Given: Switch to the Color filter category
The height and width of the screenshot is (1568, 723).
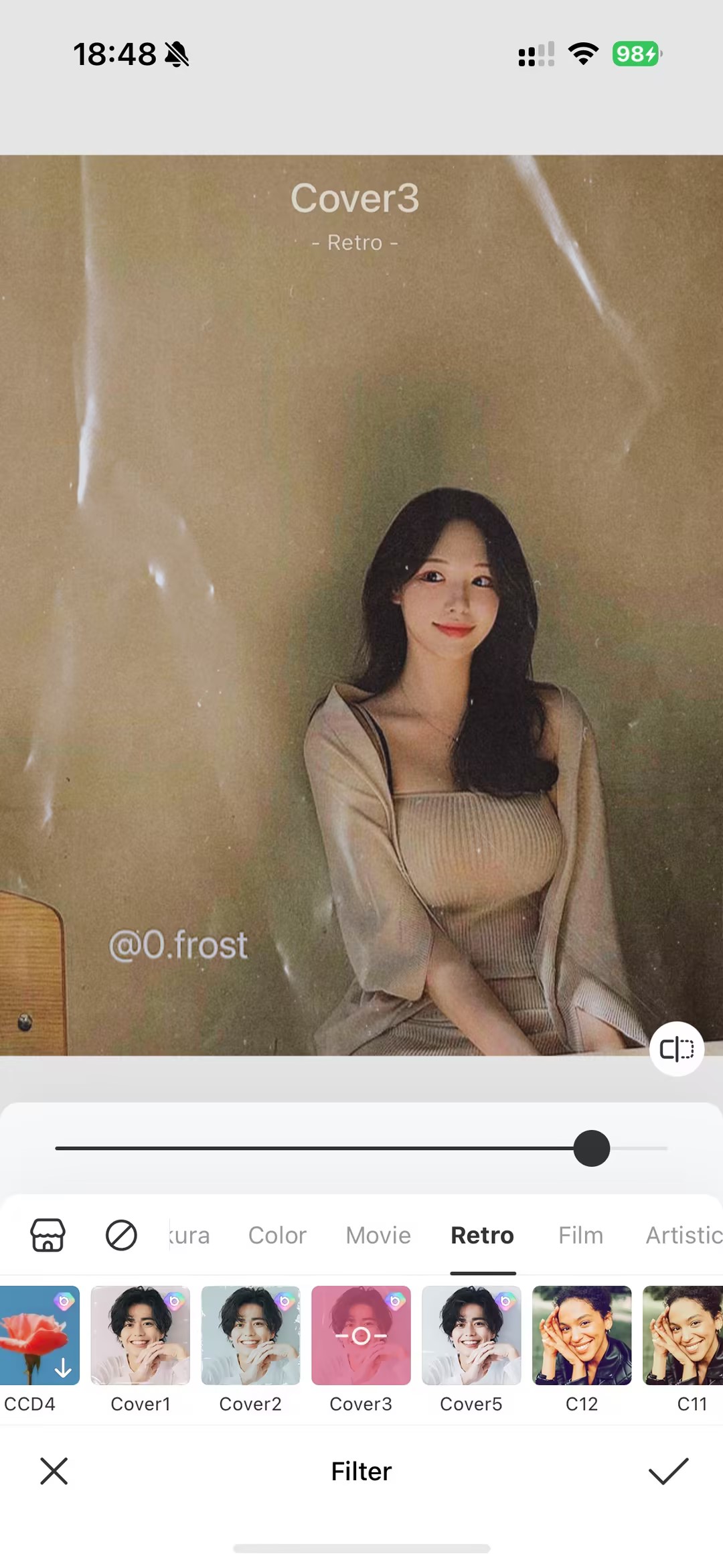Looking at the screenshot, I should [277, 1235].
